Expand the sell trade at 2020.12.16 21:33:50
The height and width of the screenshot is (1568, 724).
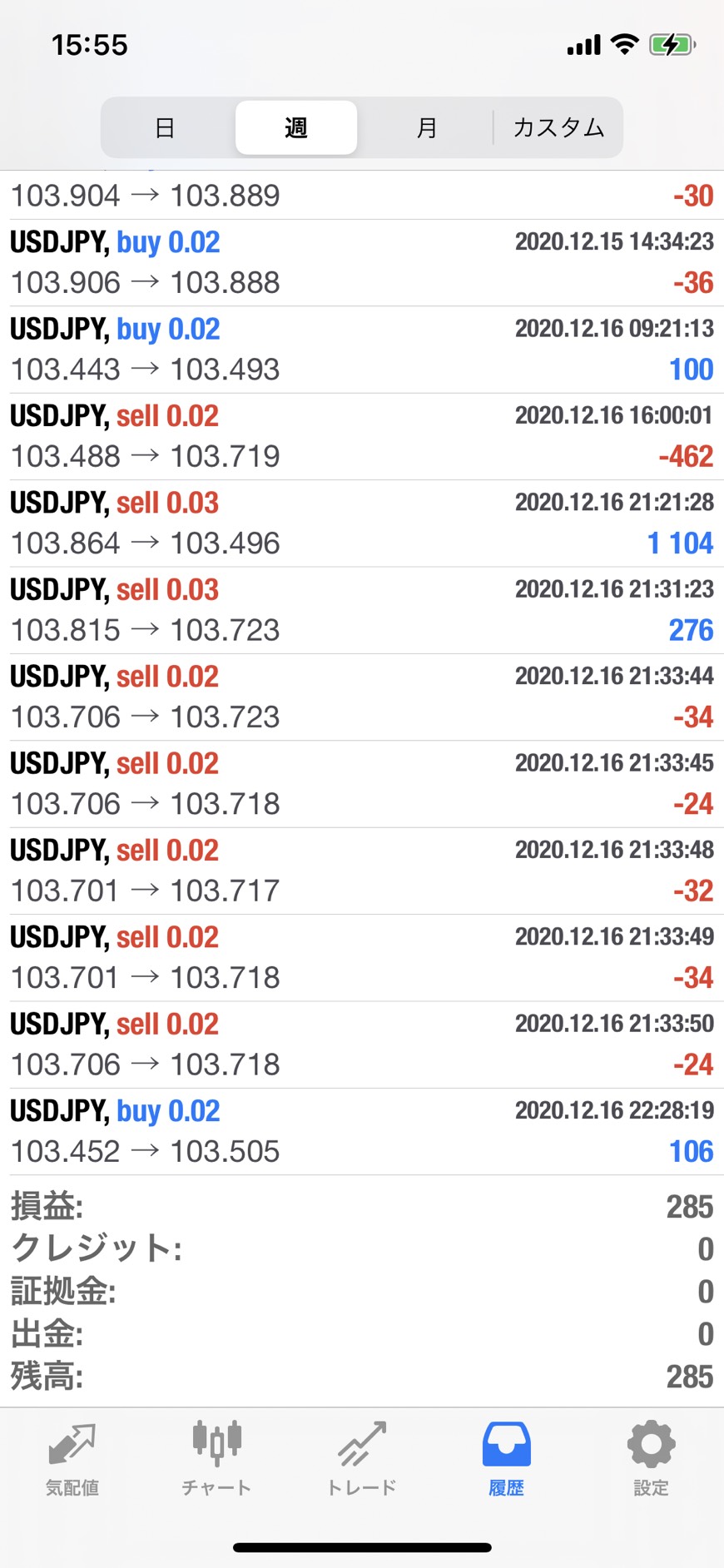click(x=362, y=1045)
